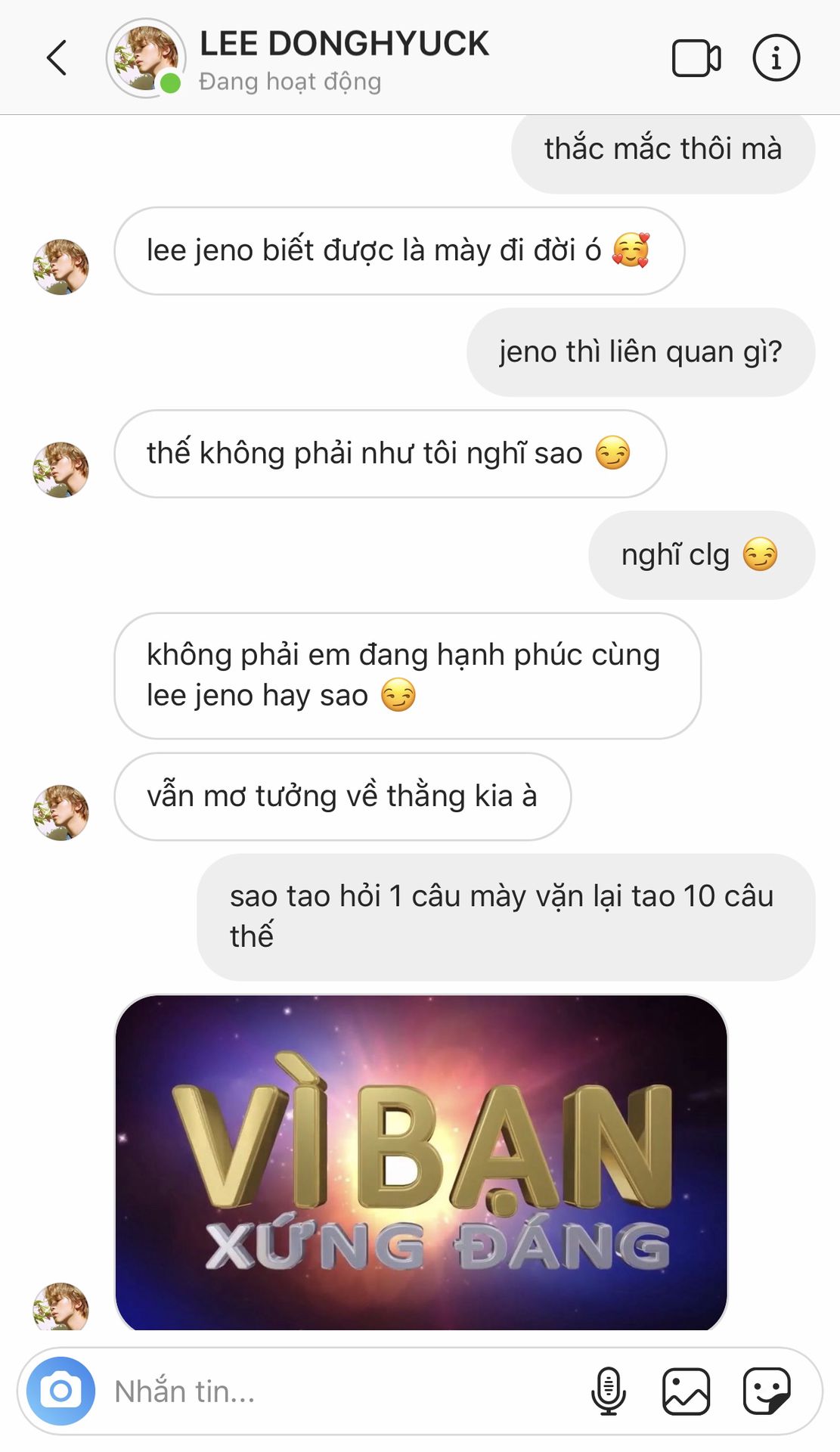Start a video call with Lee Donghyuck

pos(696,58)
